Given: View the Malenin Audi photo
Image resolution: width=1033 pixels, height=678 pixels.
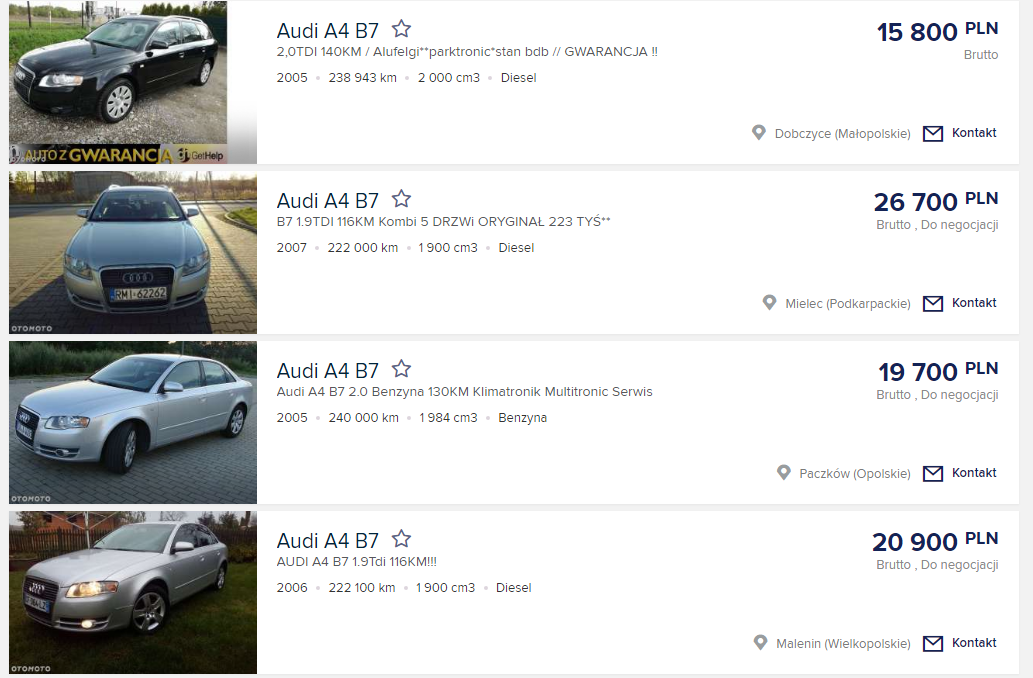Looking at the screenshot, I should click(x=132, y=592).
